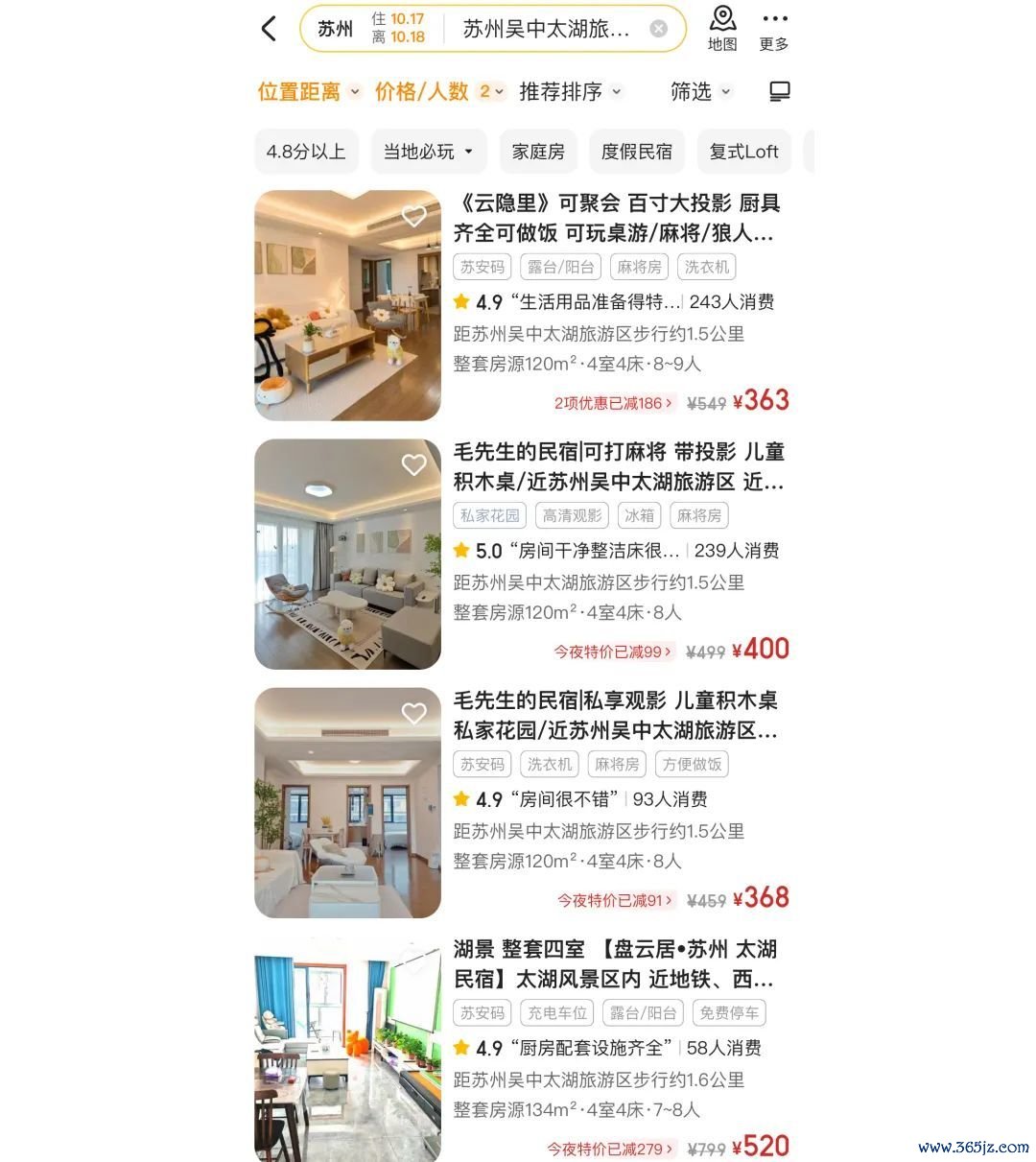Open the 湖景 整套四室 盘云居 listing
The height and width of the screenshot is (1162, 1036).
[x=615, y=963]
